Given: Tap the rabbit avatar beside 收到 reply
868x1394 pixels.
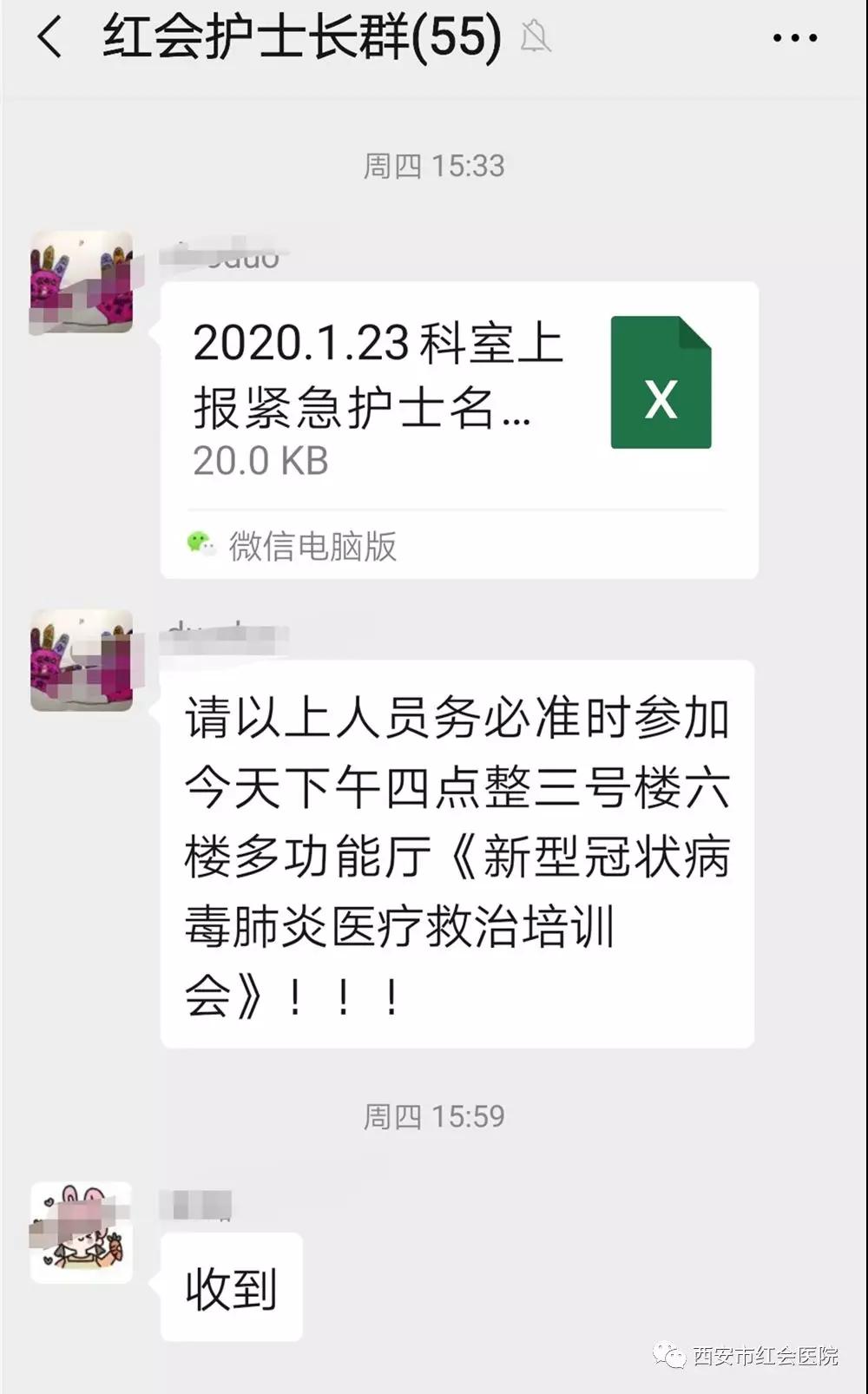Looking at the screenshot, I should (82, 1233).
